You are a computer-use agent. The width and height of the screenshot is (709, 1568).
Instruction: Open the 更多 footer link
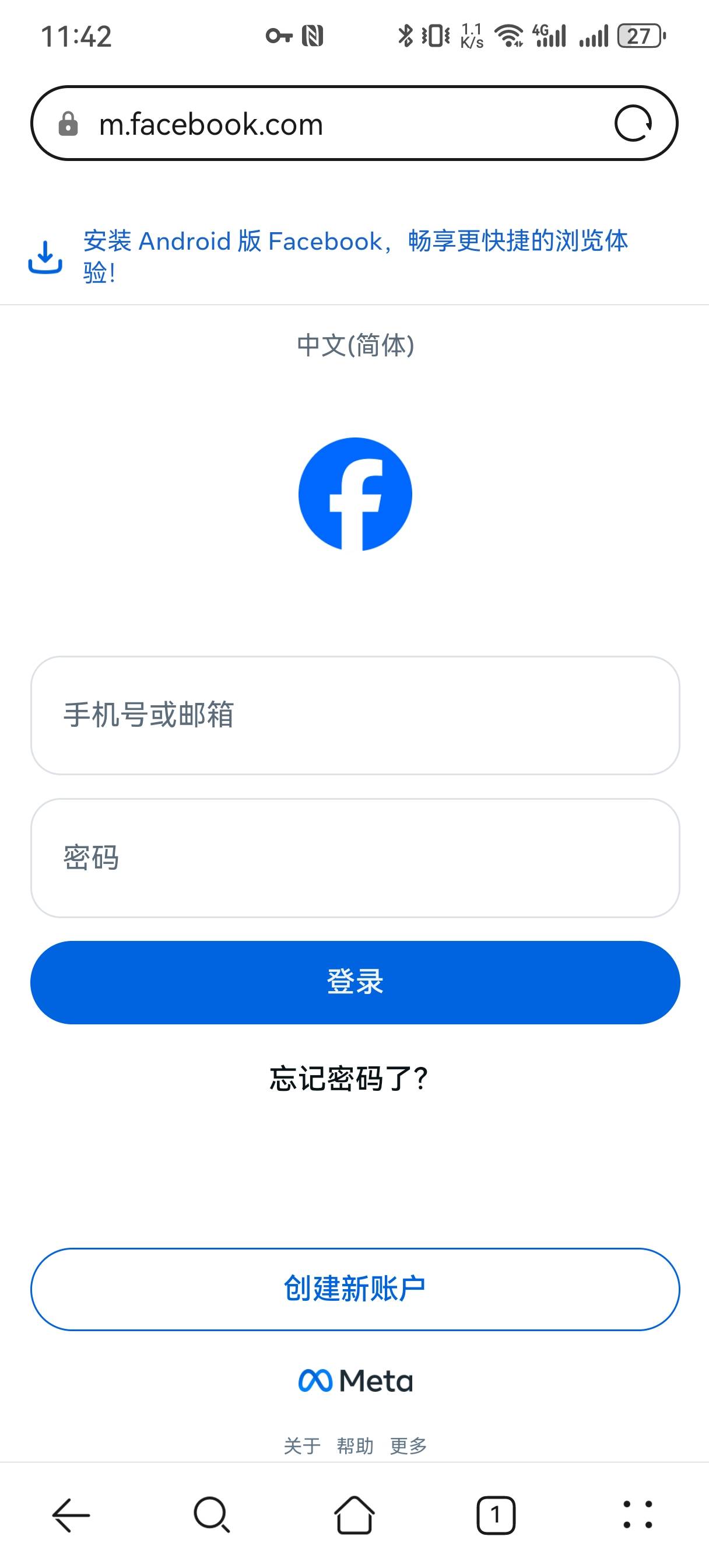408,1445
